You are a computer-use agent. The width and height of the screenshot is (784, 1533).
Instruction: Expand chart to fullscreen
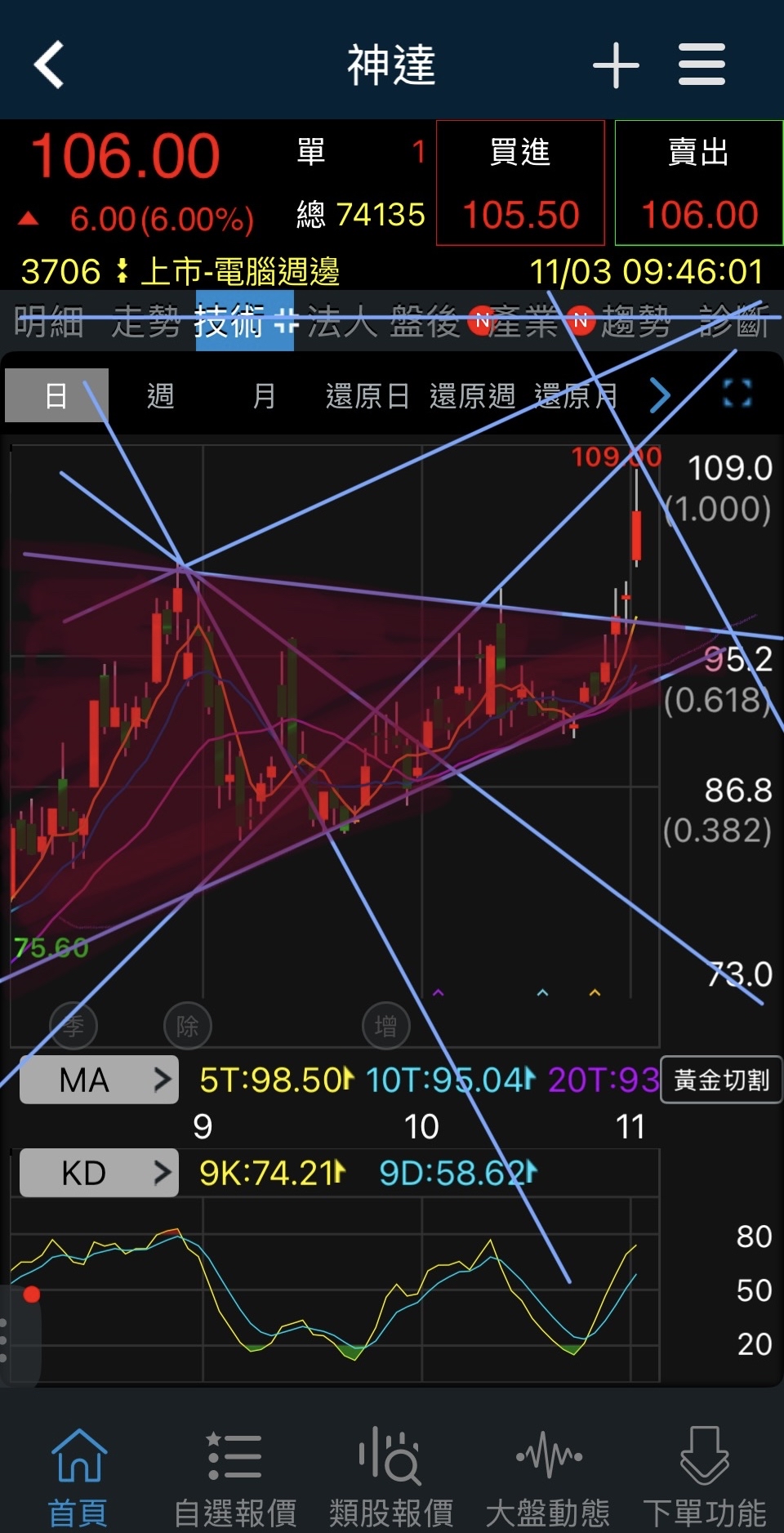tap(737, 394)
